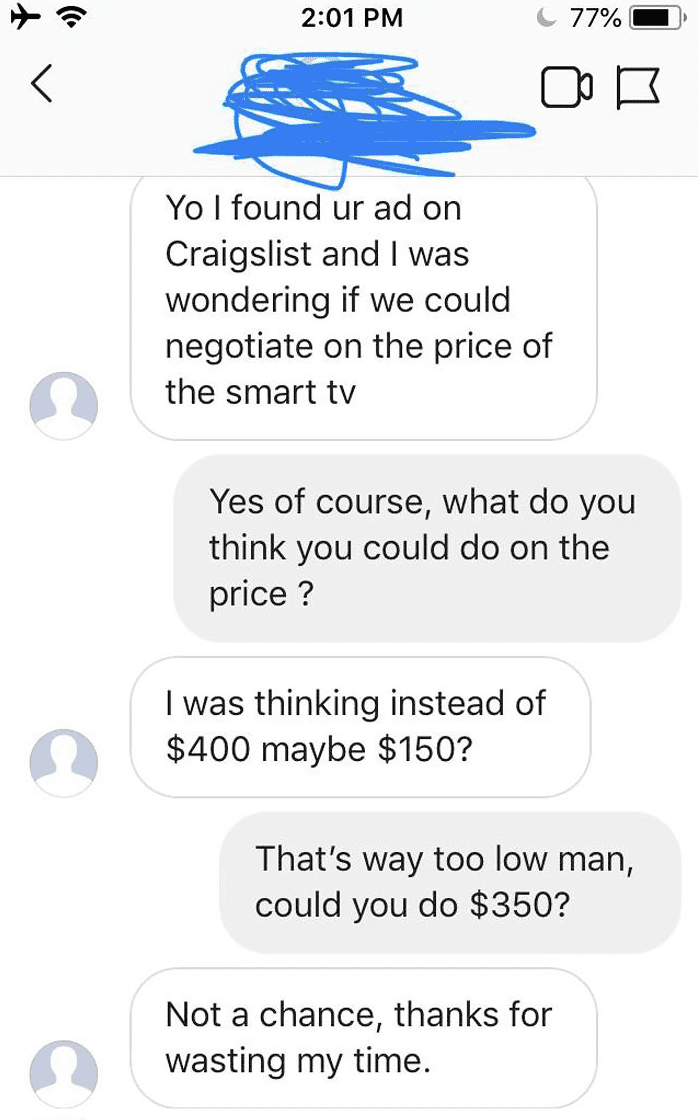Start a video call with this contact

tap(567, 87)
